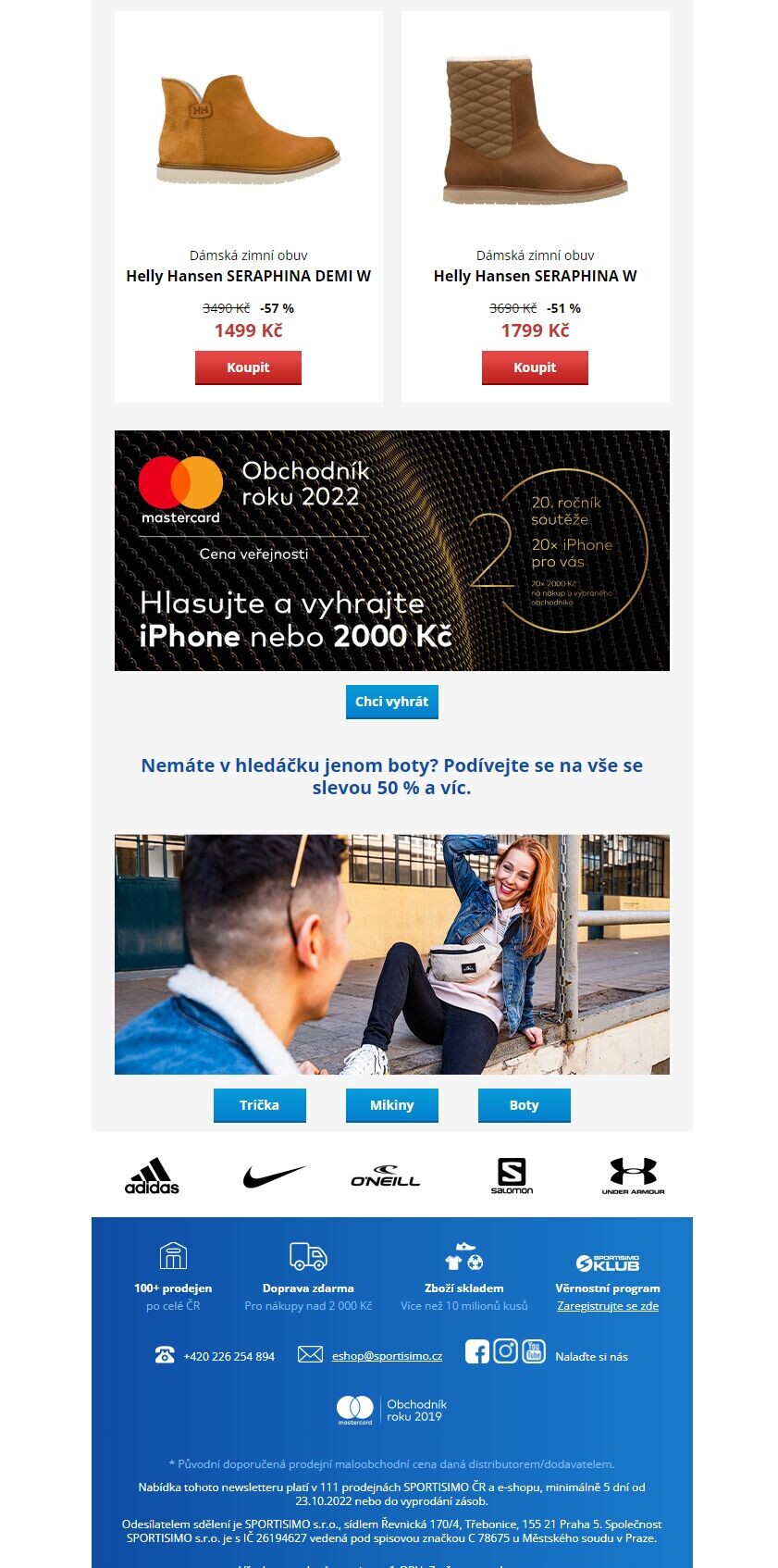This screenshot has height=1568, width=778.
Task: Open the Mastercard Obchodník roku 2022 banner
Action: click(x=392, y=551)
